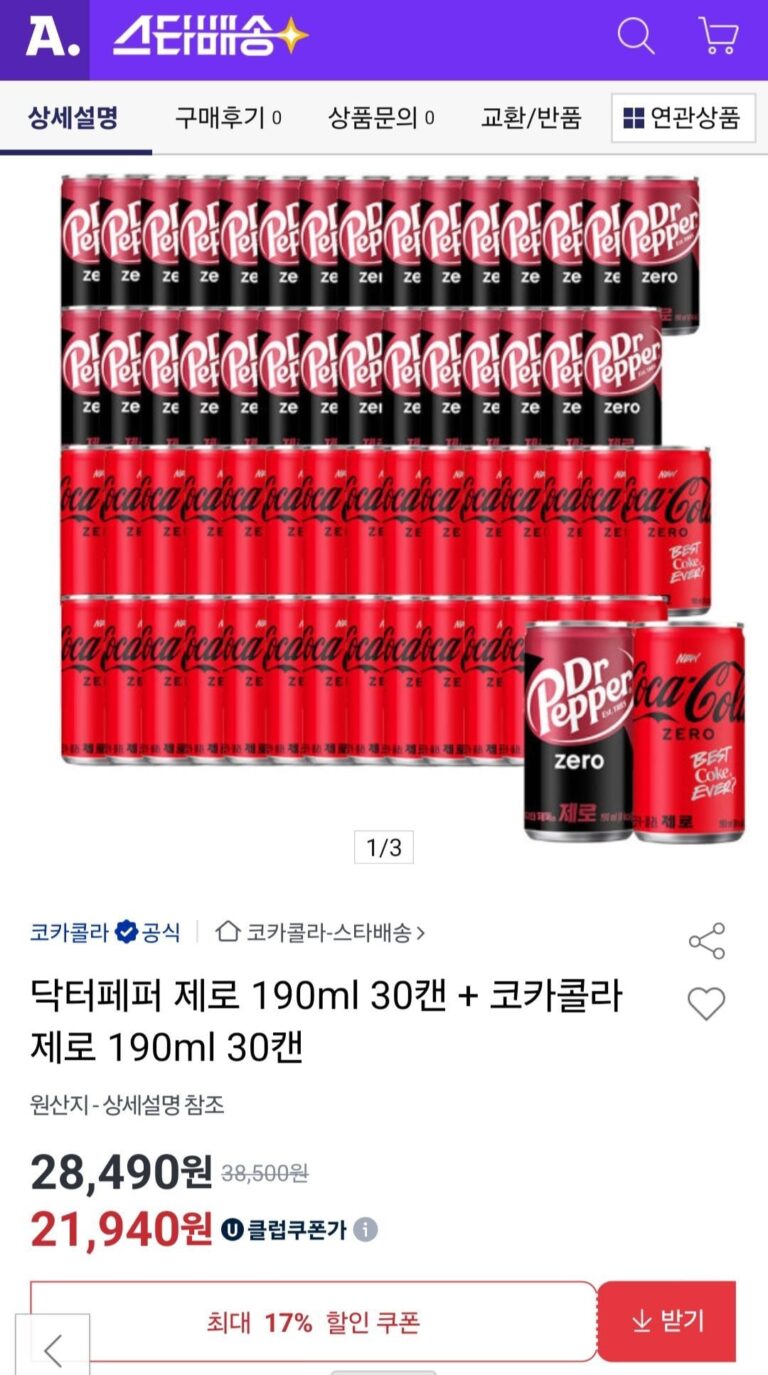This screenshot has width=768, height=1375.
Task: Switch to the 구매후기 tab
Action: (228, 118)
